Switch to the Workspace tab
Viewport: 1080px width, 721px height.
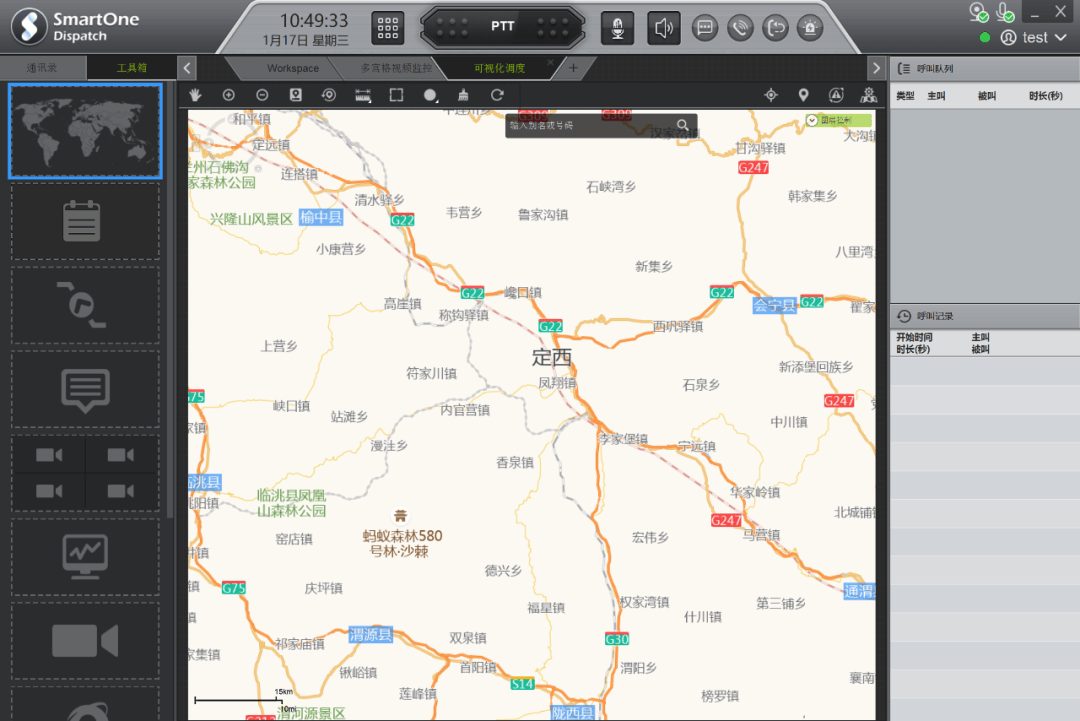[x=292, y=68]
